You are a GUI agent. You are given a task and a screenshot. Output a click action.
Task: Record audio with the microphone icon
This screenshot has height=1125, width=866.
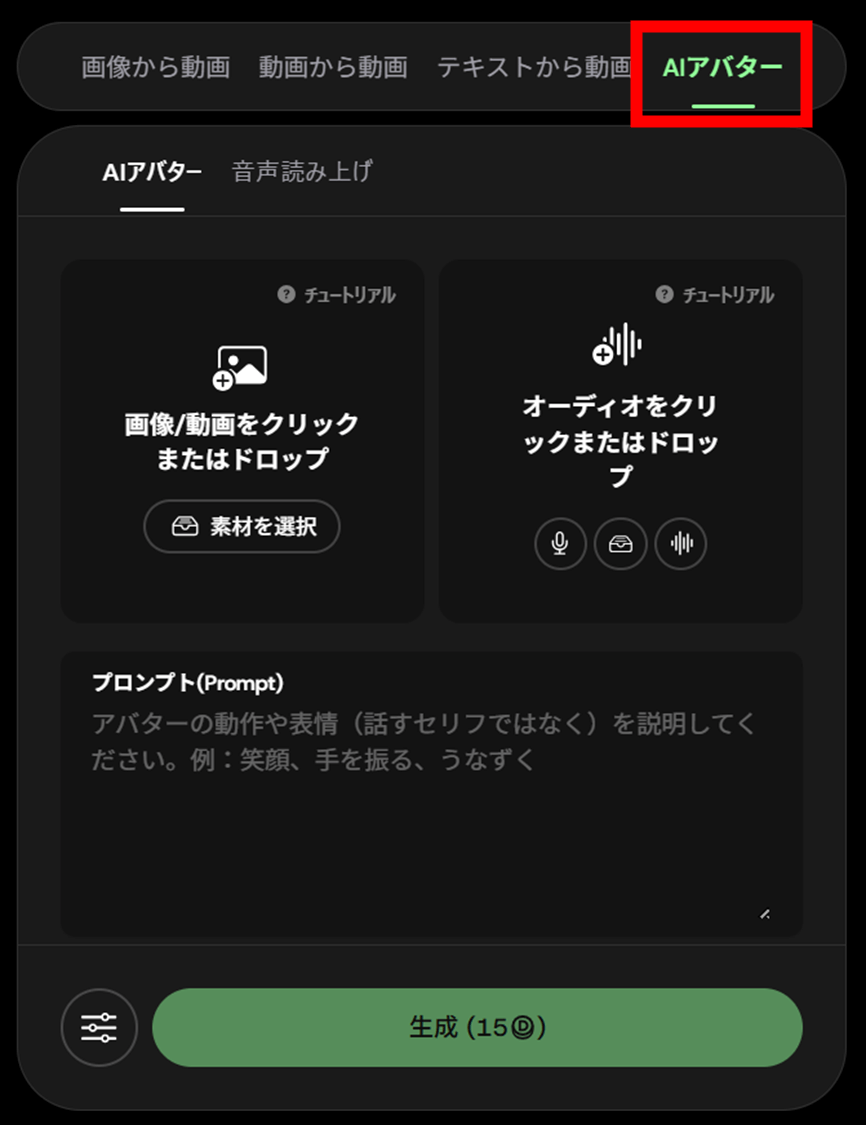pyautogui.click(x=560, y=544)
